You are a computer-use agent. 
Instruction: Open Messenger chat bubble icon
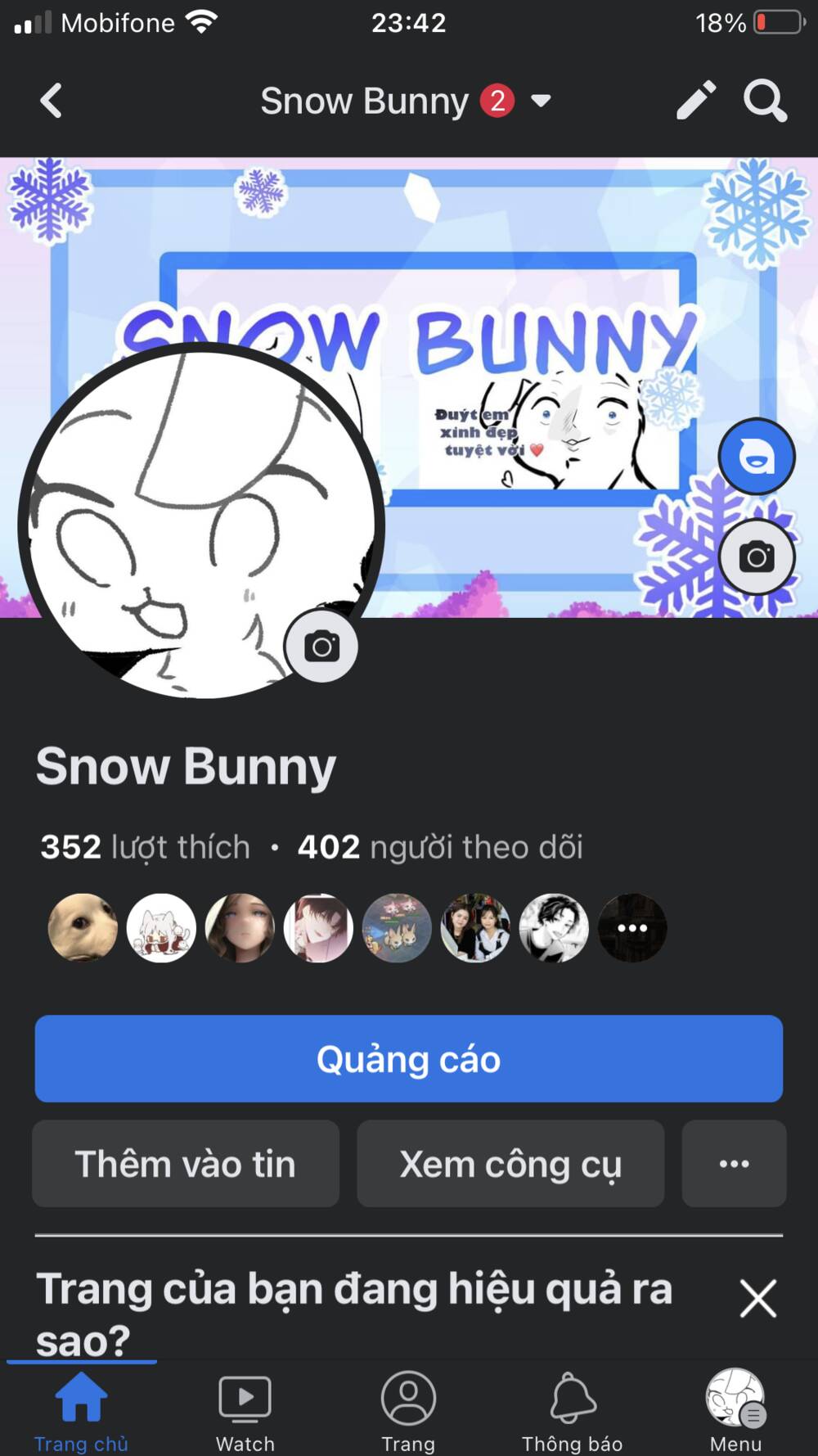point(757,457)
